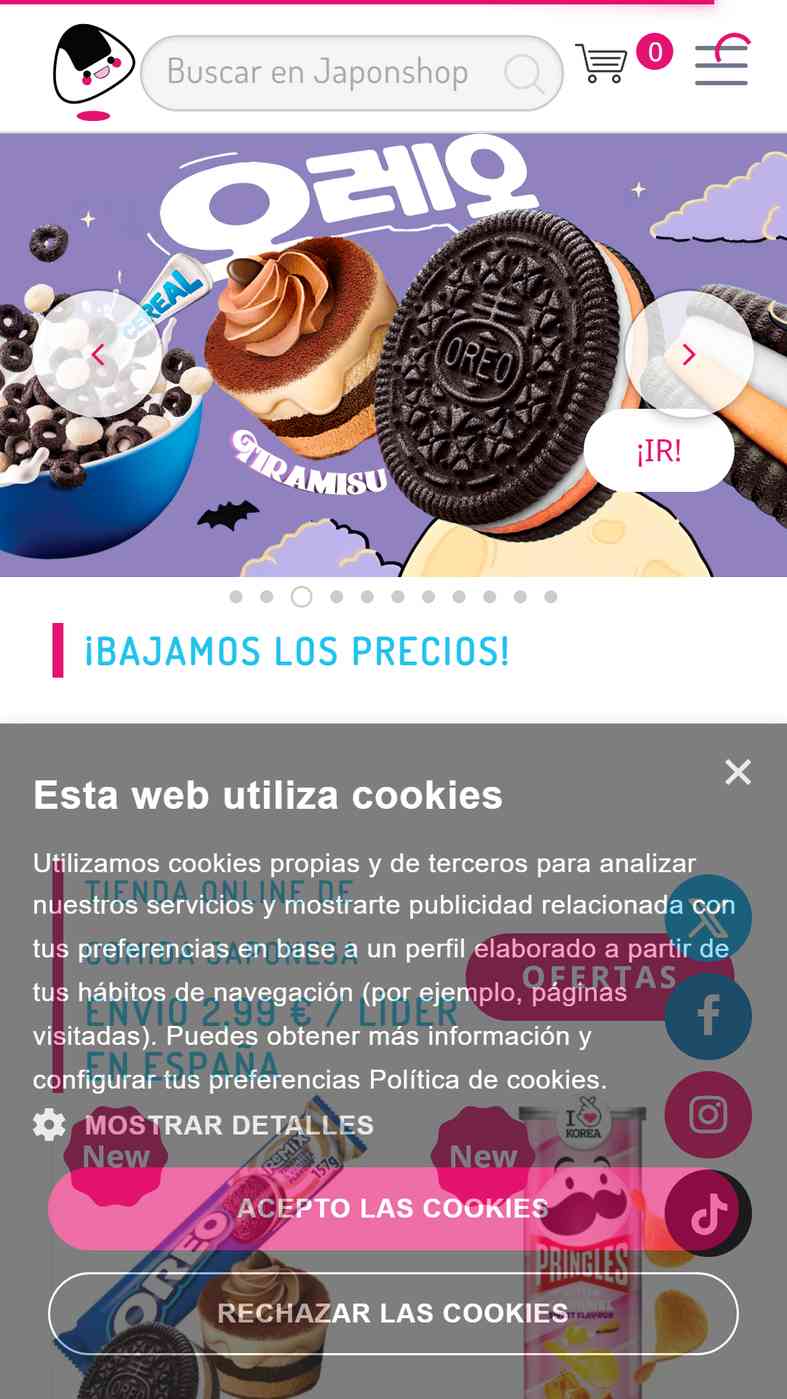This screenshot has height=1399, width=787.
Task: Go to previous banner slide
Action: (98, 354)
